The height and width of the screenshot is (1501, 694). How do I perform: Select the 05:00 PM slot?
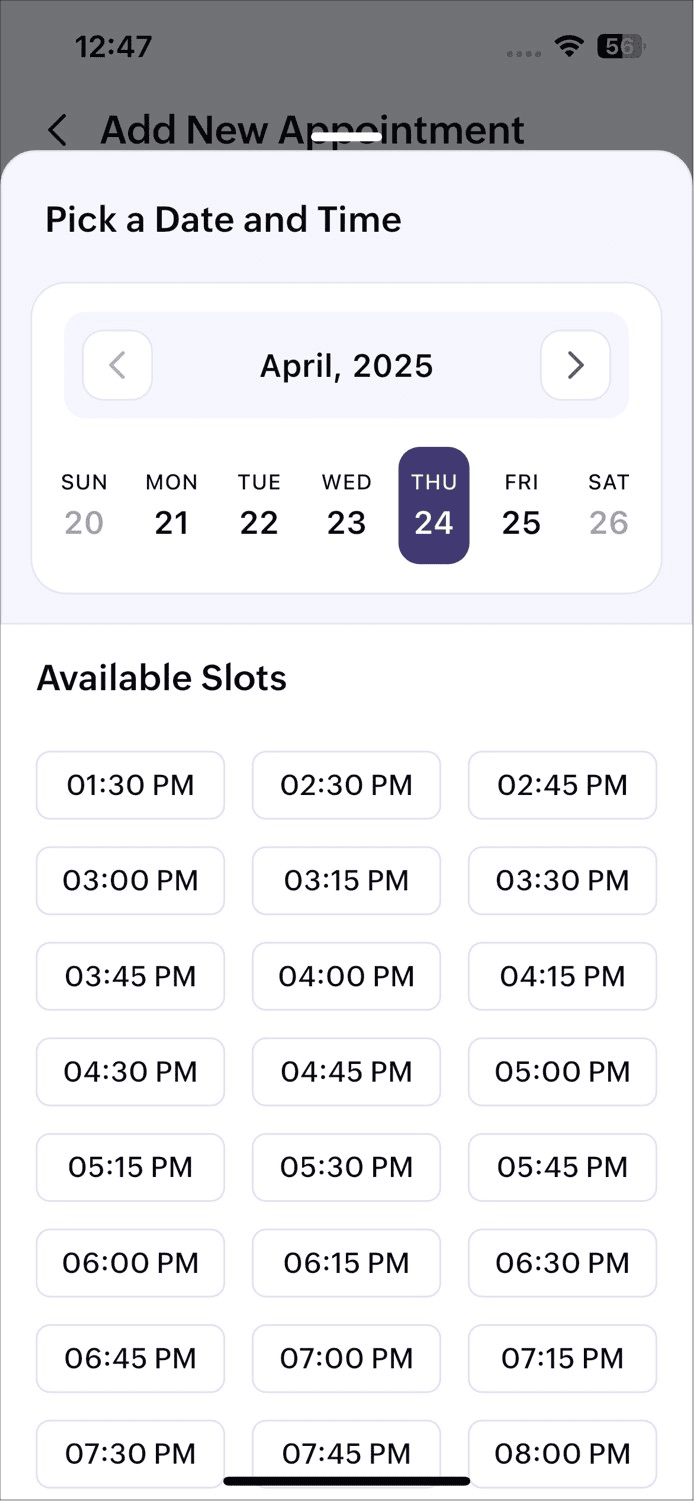[562, 1072]
